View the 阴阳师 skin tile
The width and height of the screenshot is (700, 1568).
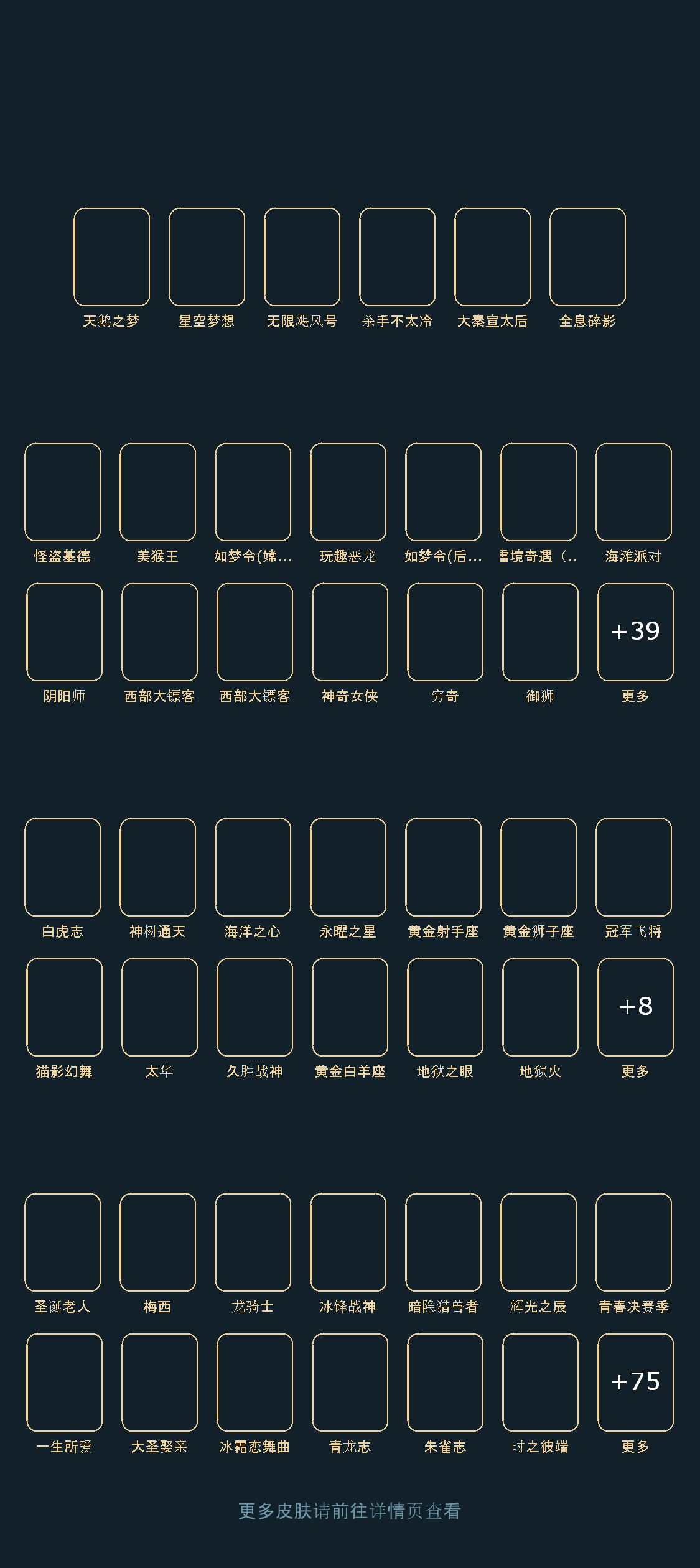65,632
